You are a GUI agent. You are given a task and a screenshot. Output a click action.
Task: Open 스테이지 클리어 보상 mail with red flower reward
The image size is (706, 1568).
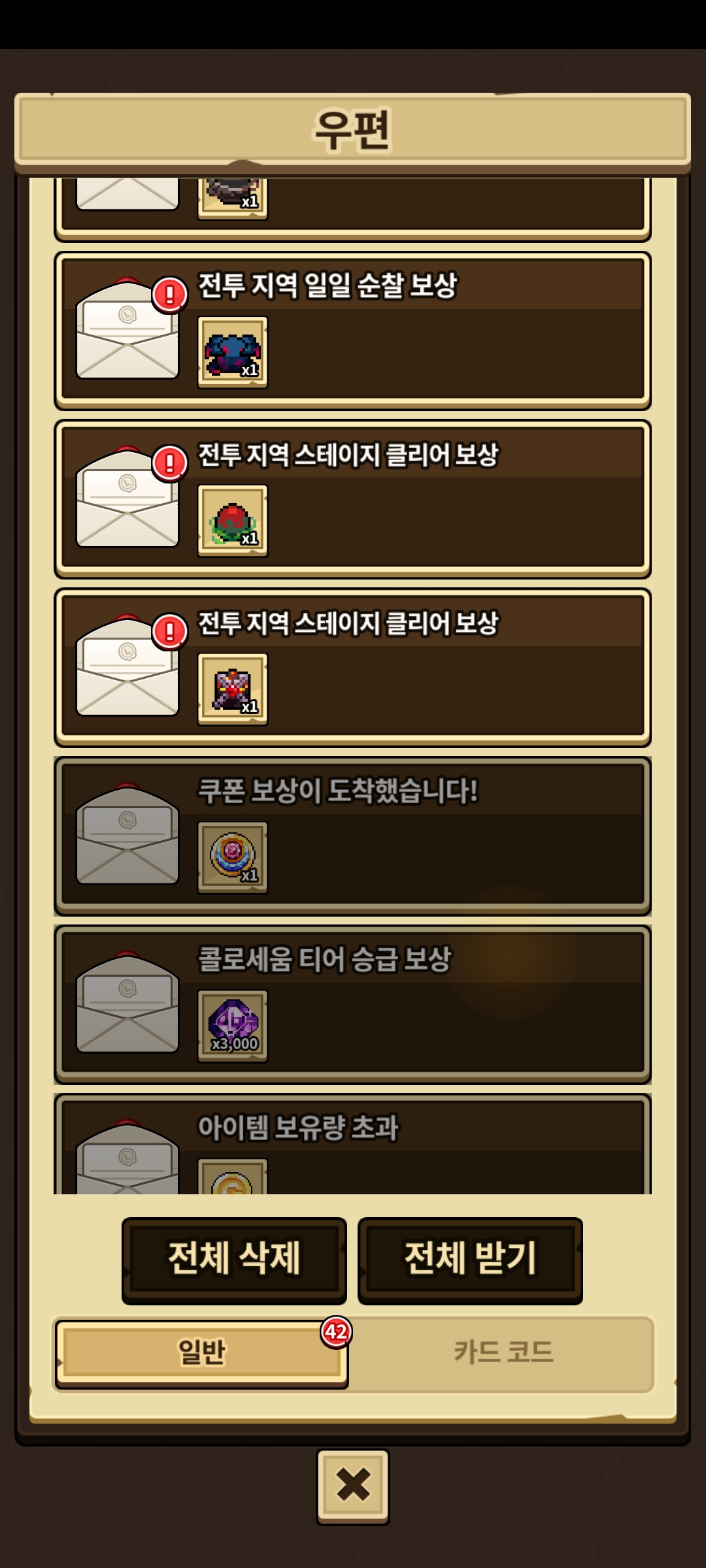click(x=353, y=499)
